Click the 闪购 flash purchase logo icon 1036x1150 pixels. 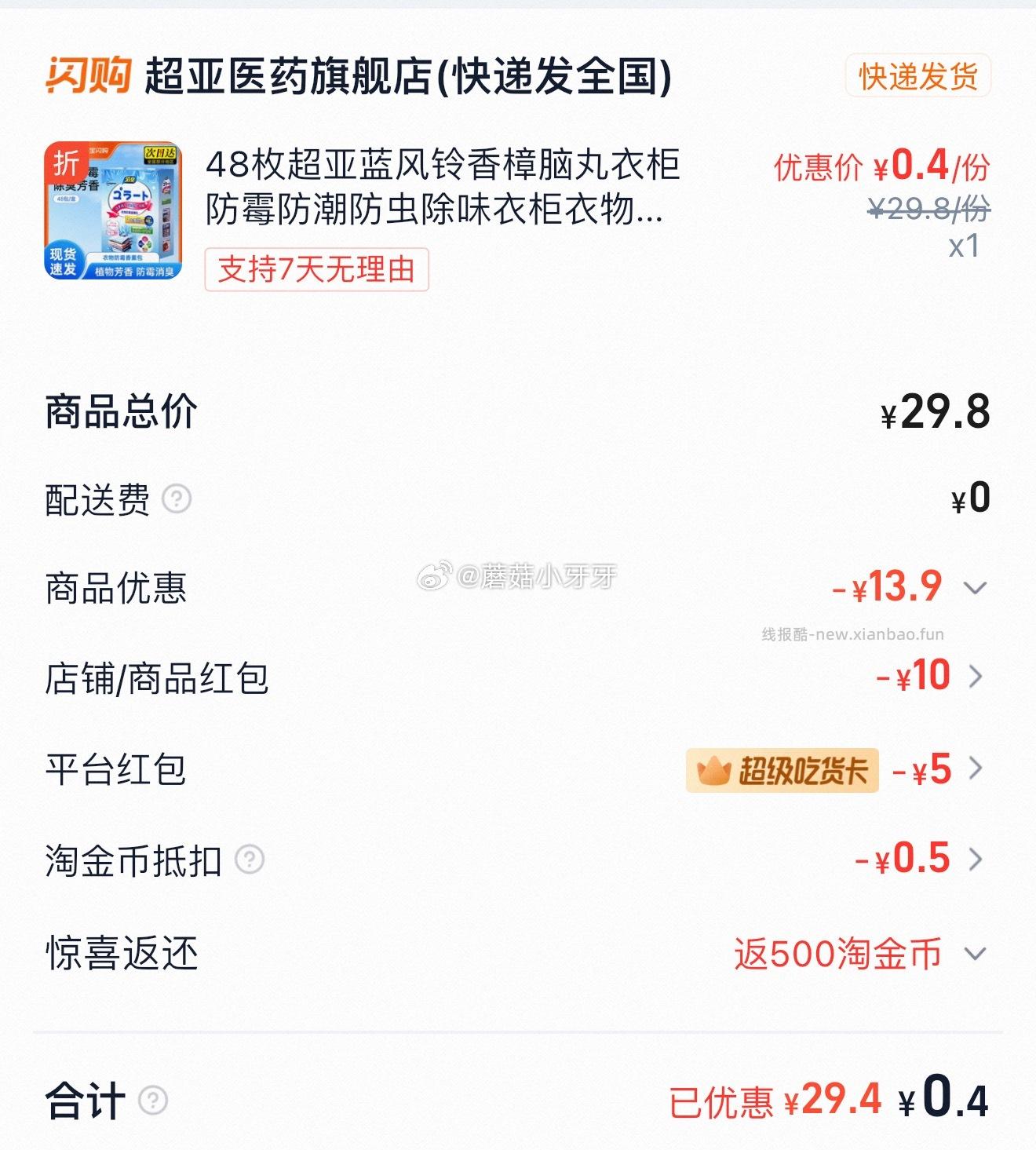(x=89, y=76)
